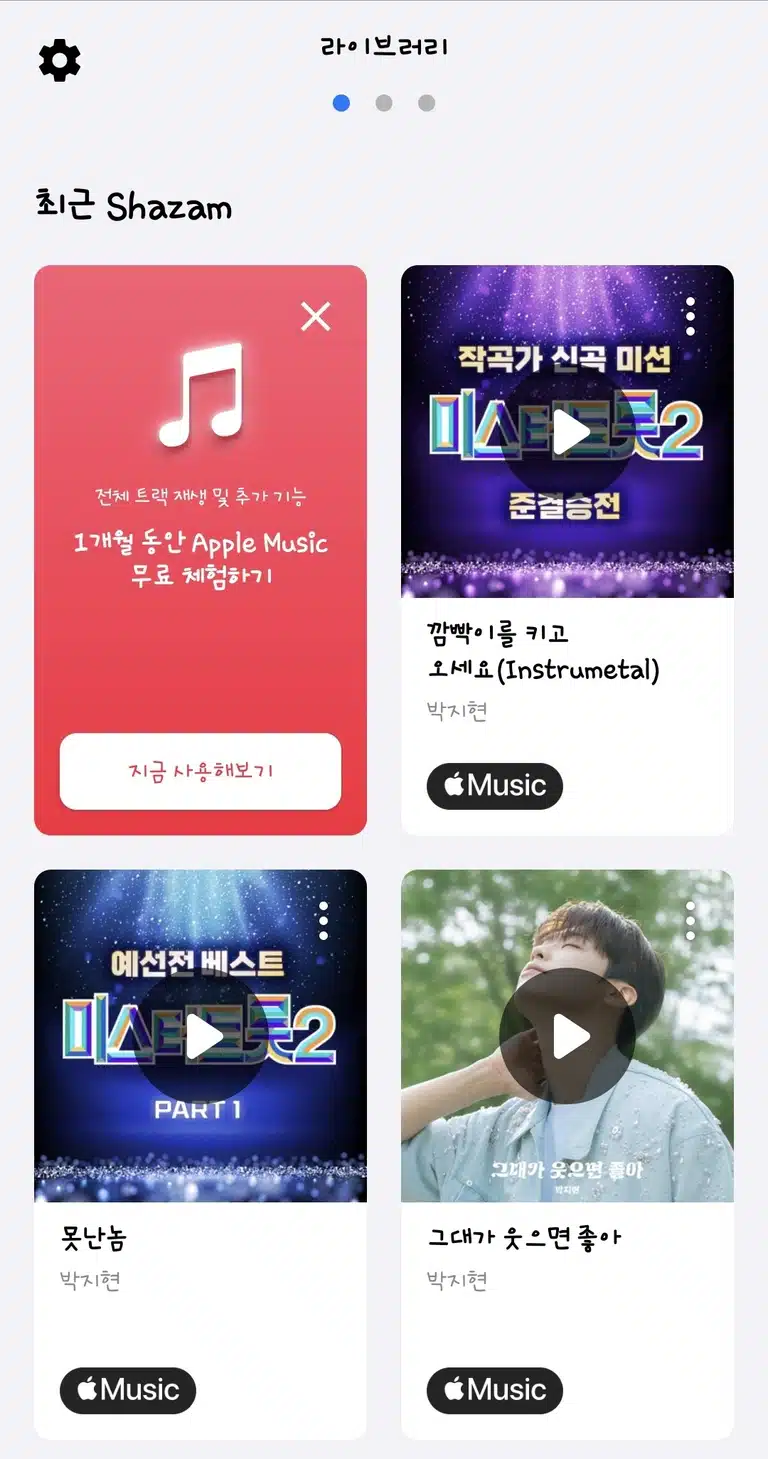The image size is (768, 1459).
Task: Open the settings gear icon
Action: point(60,61)
